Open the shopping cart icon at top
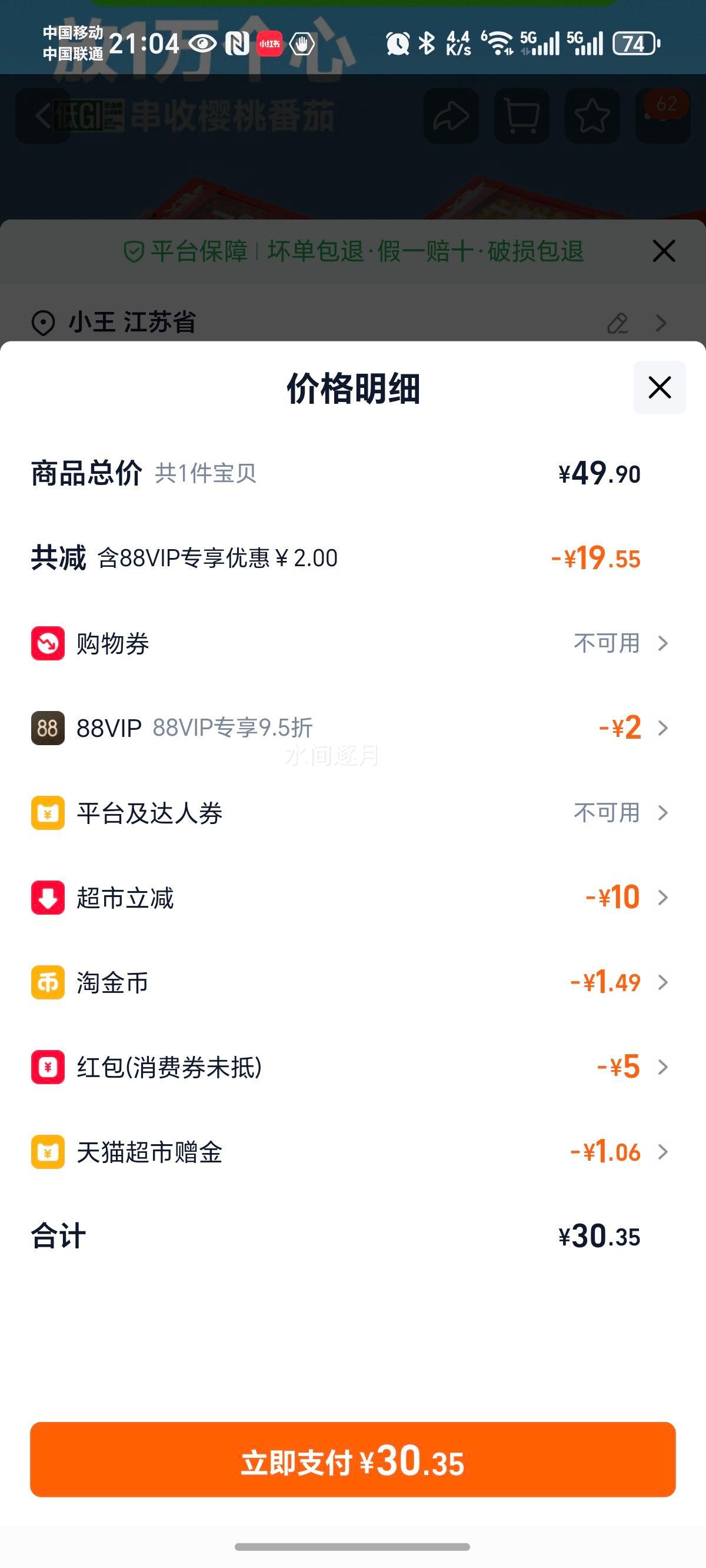The height and width of the screenshot is (1568, 706). point(520,117)
